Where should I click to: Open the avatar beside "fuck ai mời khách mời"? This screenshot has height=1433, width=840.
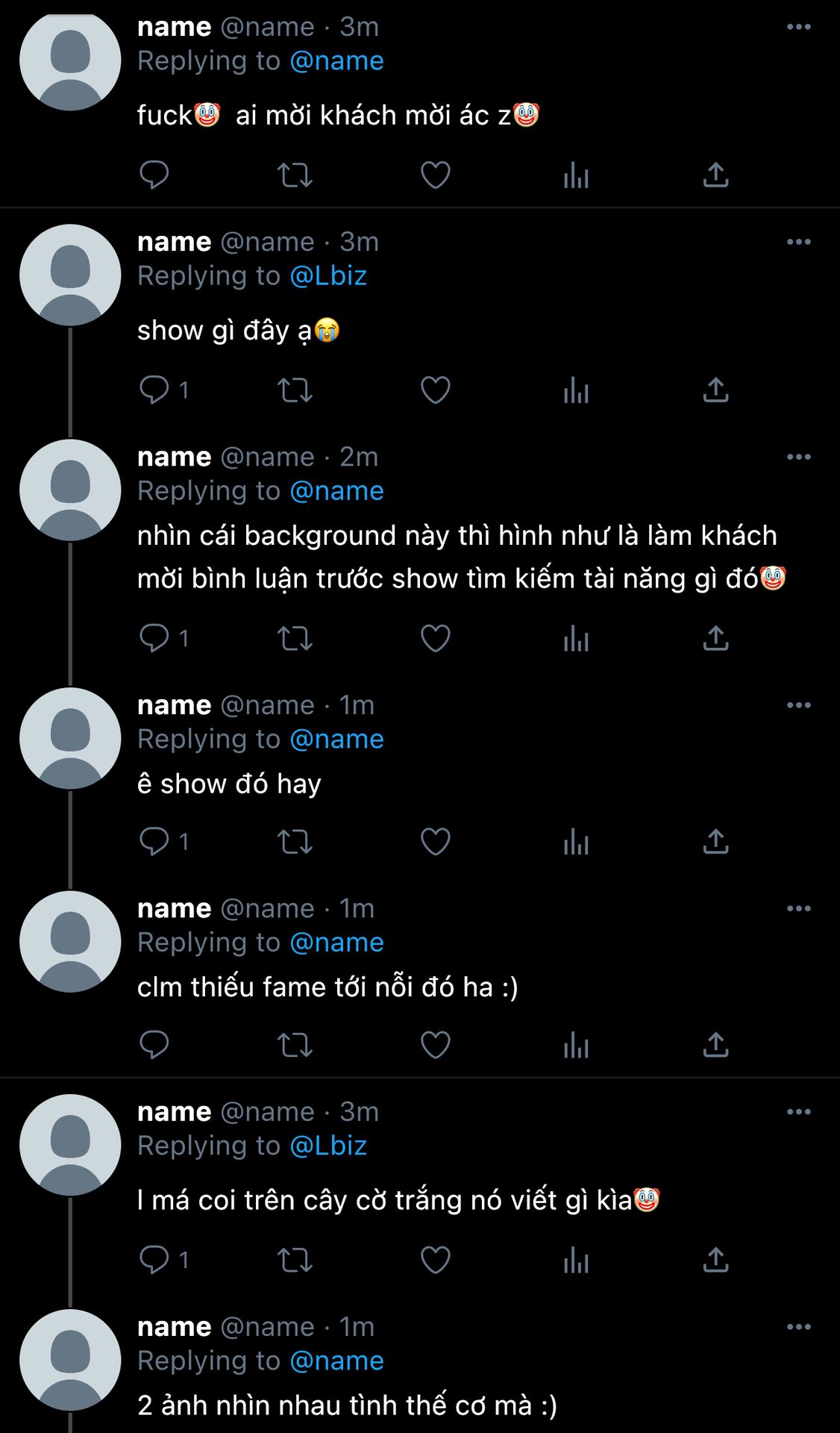pos(70,60)
